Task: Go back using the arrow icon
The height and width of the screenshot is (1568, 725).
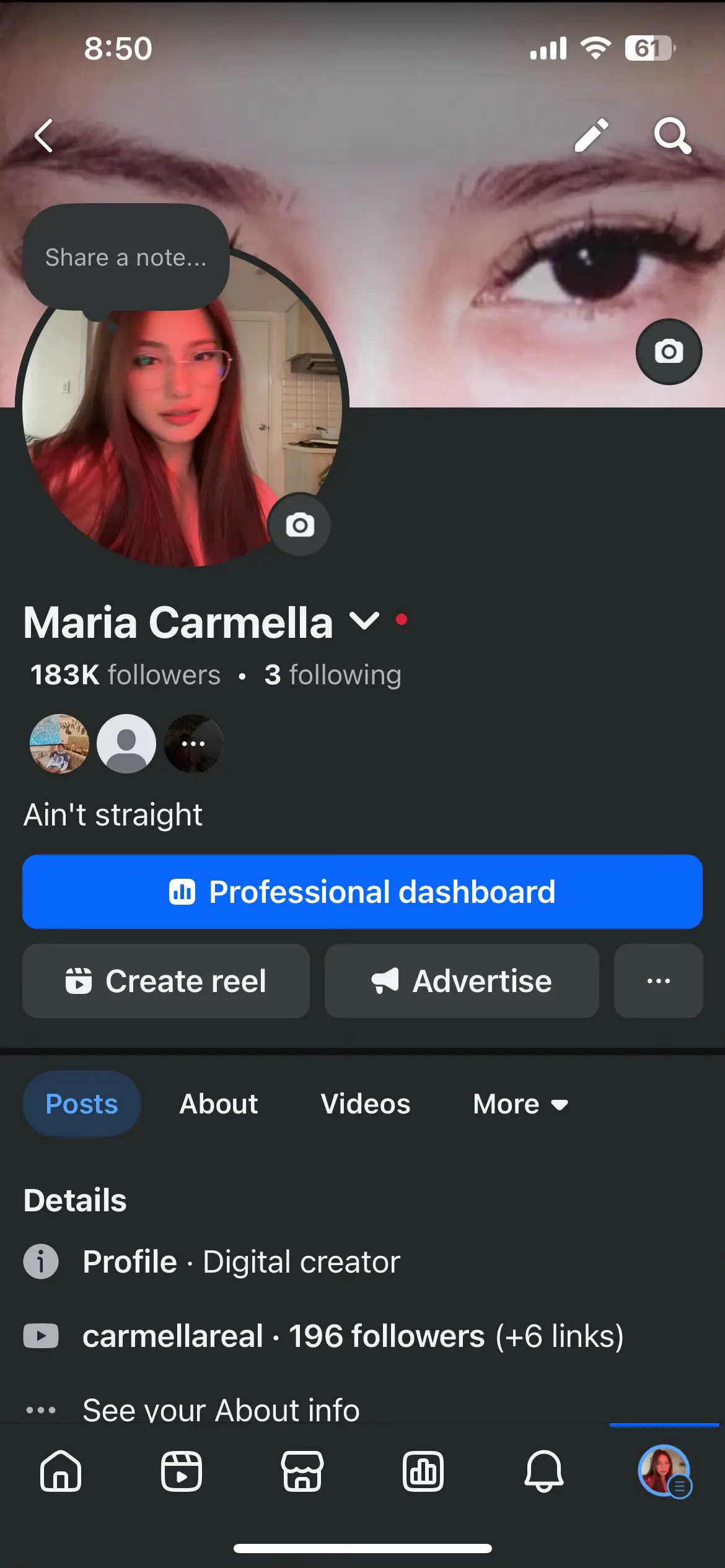Action: [44, 136]
